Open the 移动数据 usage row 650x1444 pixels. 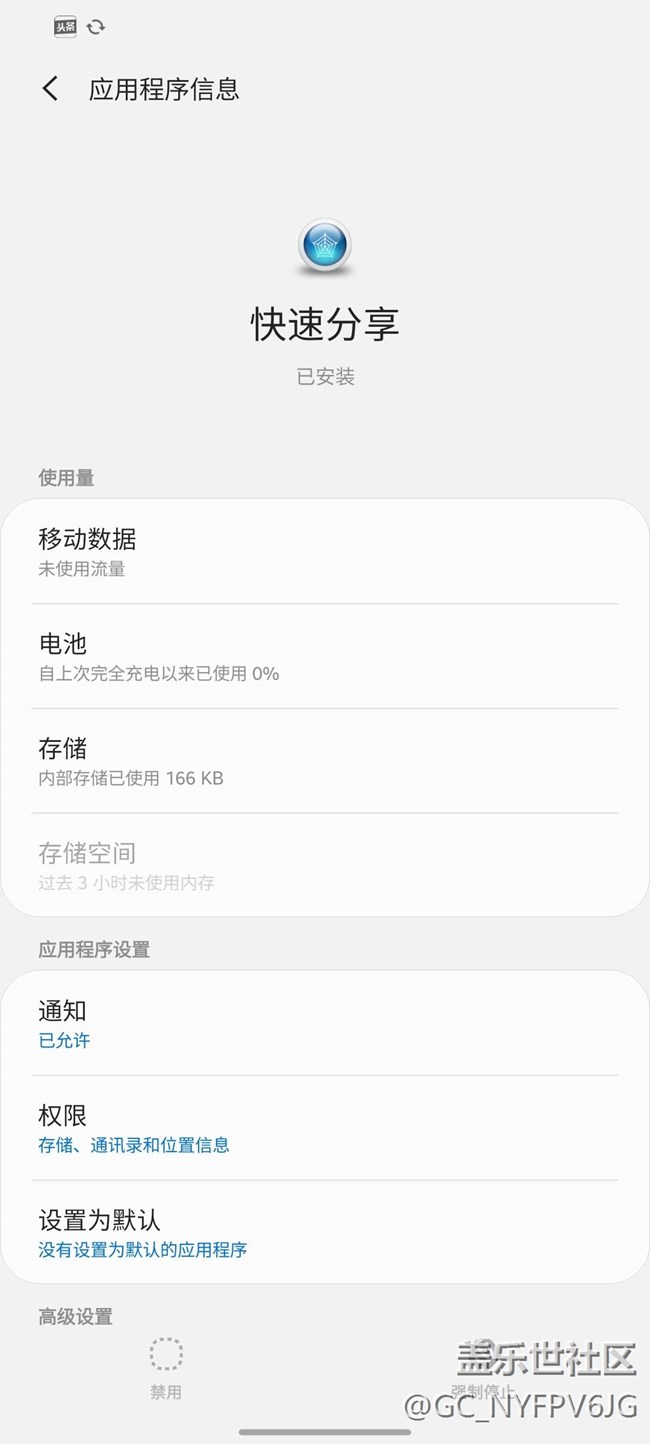tap(325, 552)
